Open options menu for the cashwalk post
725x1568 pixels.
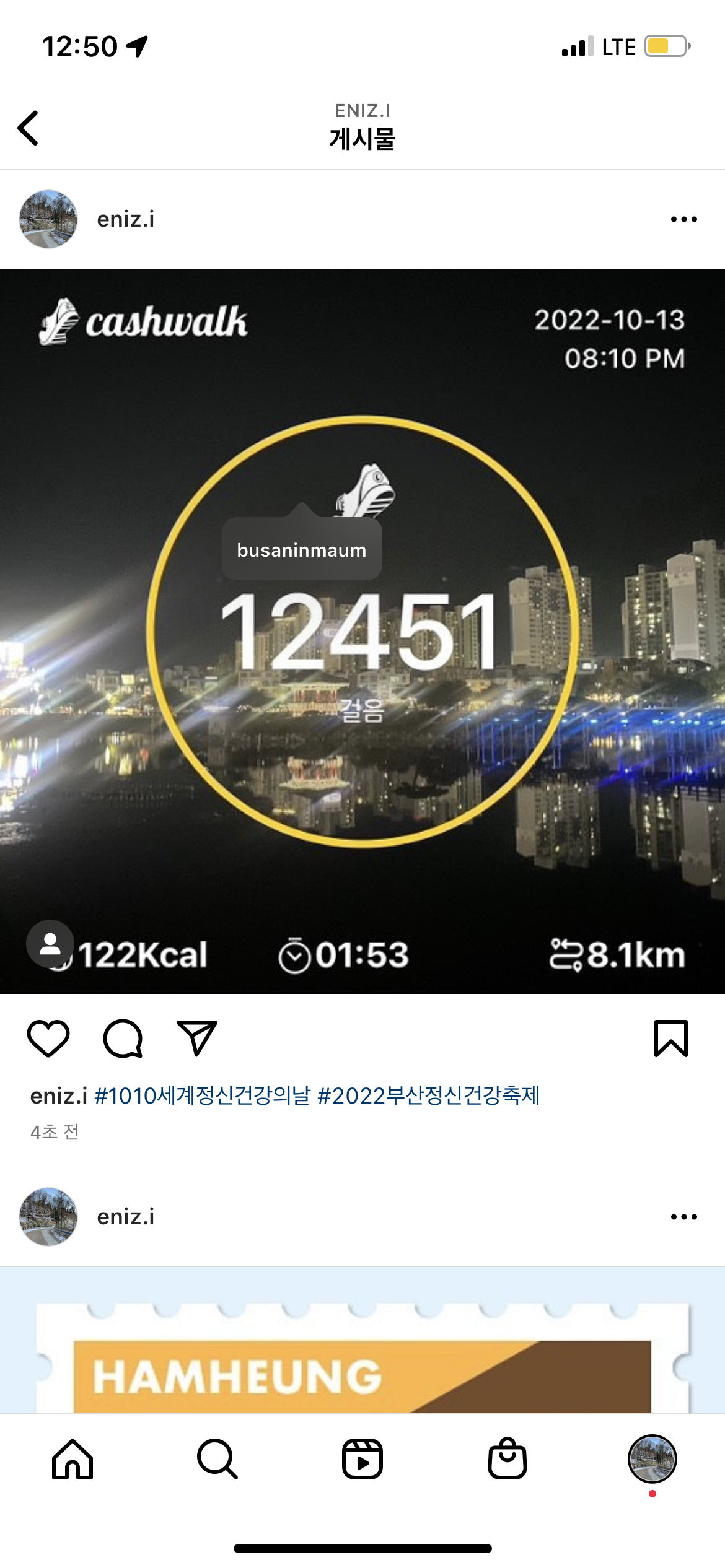coord(683,219)
